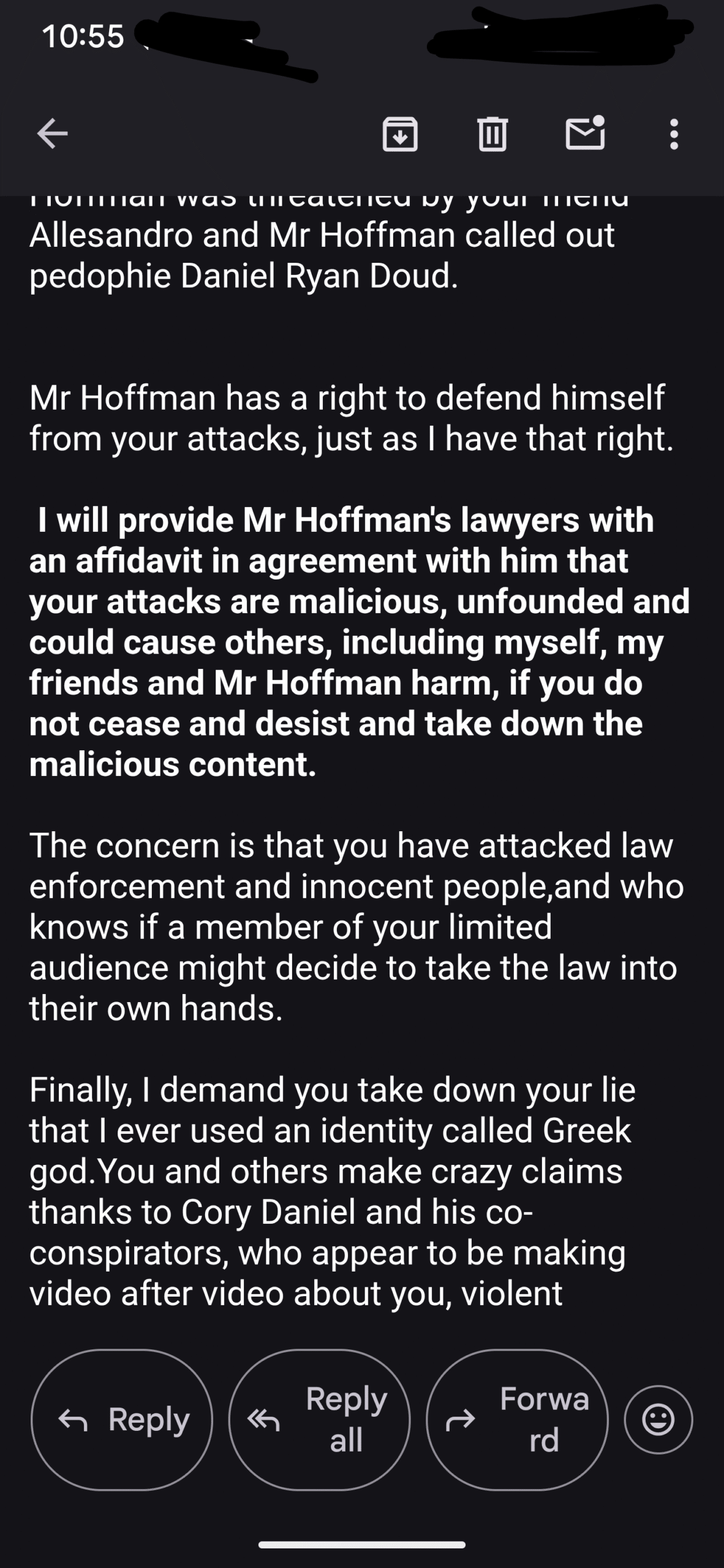The image size is (724, 1568).
Task: Forward this email
Action: tap(517, 1419)
